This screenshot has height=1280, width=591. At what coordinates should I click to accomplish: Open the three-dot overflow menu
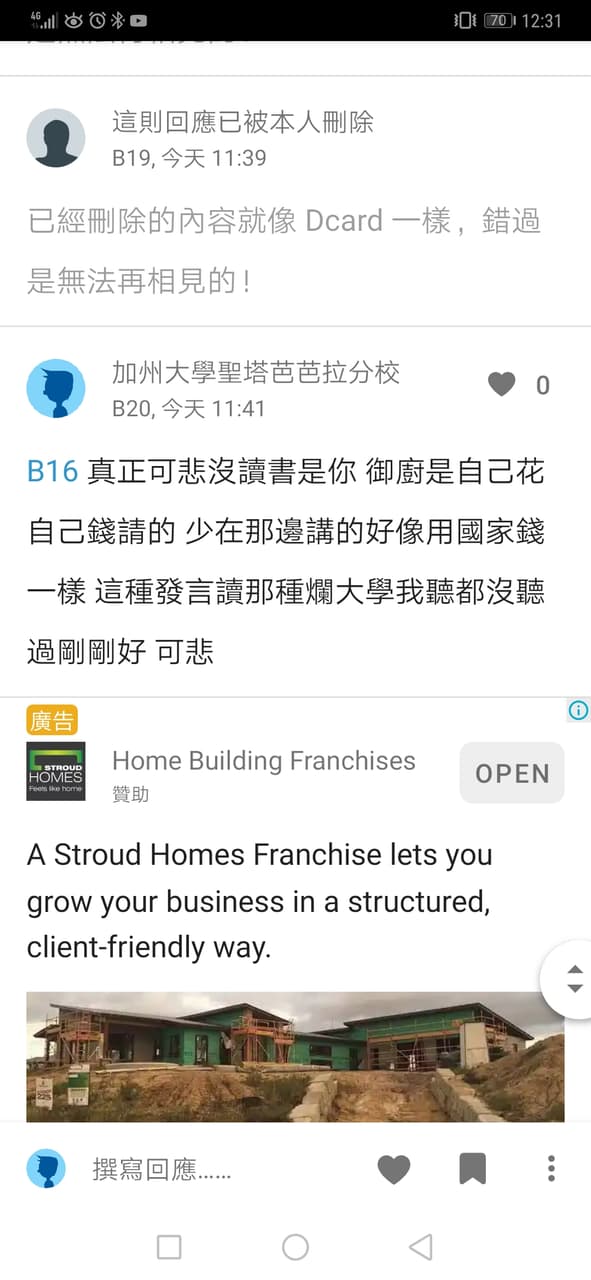551,1169
